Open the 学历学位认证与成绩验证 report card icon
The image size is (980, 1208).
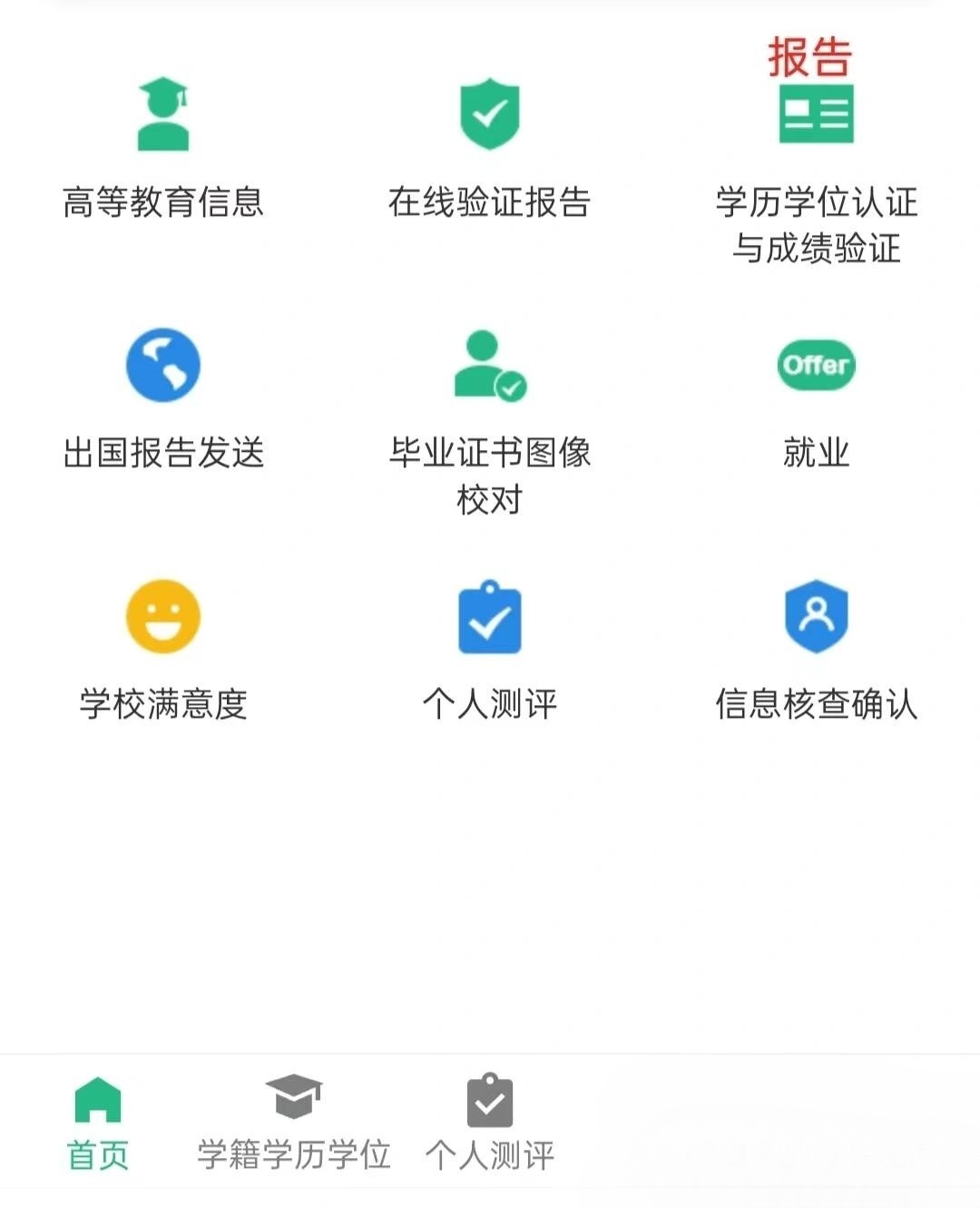tap(817, 113)
